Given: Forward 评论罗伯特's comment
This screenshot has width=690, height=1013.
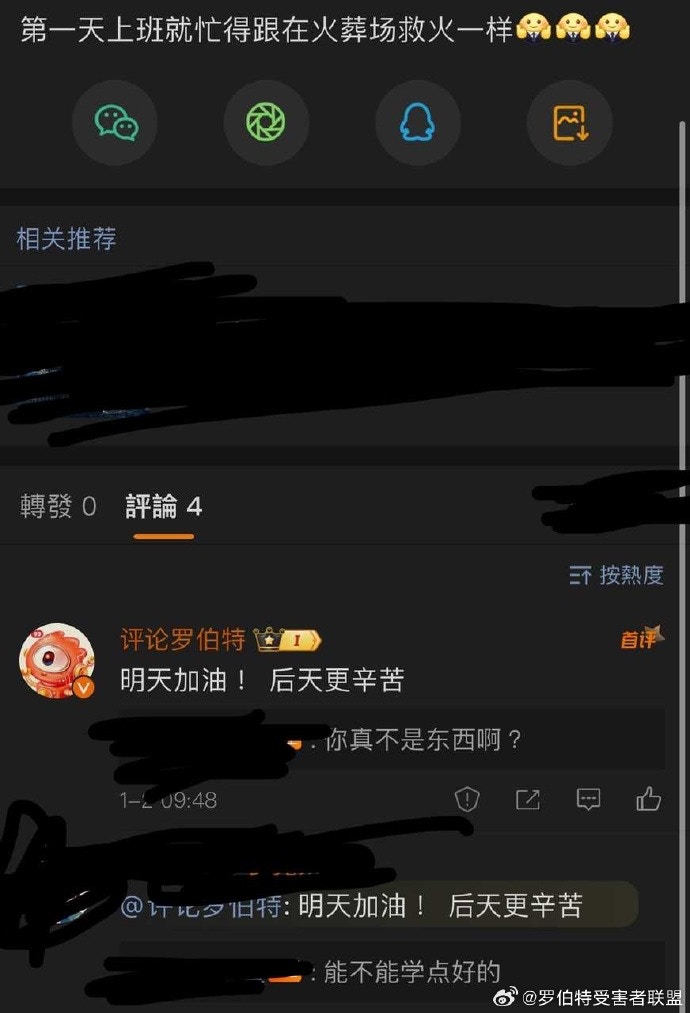Looking at the screenshot, I should [527, 799].
